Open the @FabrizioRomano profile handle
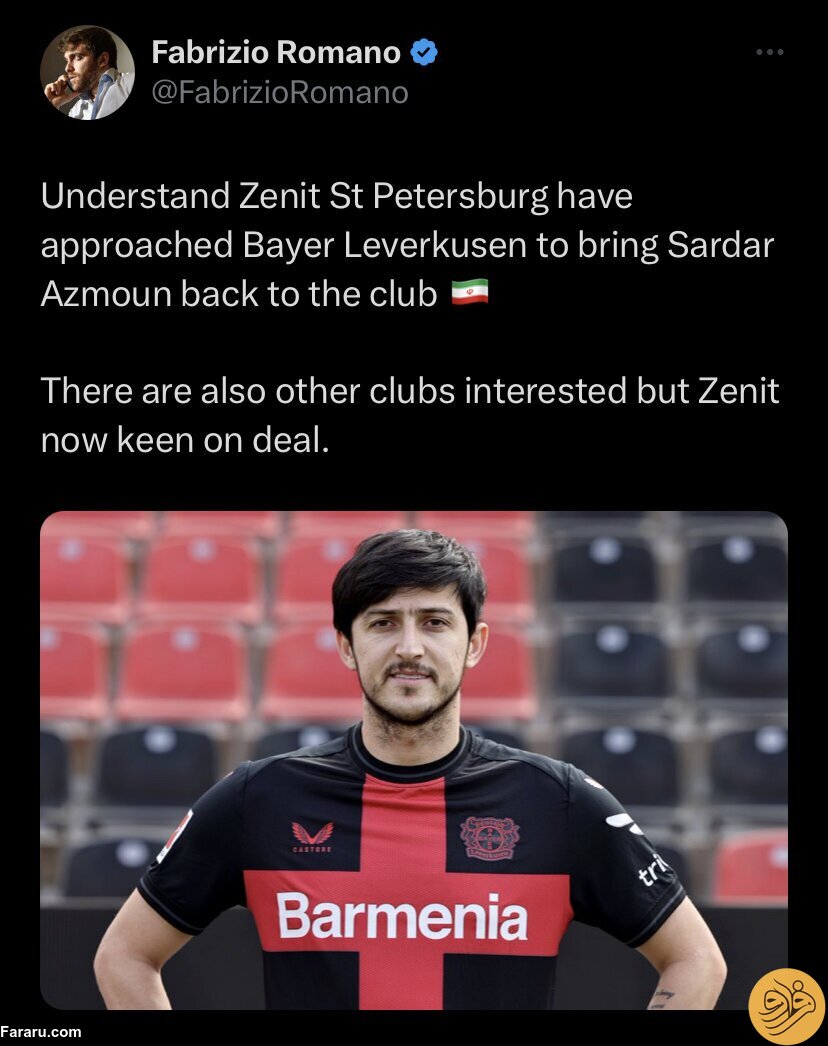This screenshot has height=1046, width=828. pyautogui.click(x=279, y=92)
